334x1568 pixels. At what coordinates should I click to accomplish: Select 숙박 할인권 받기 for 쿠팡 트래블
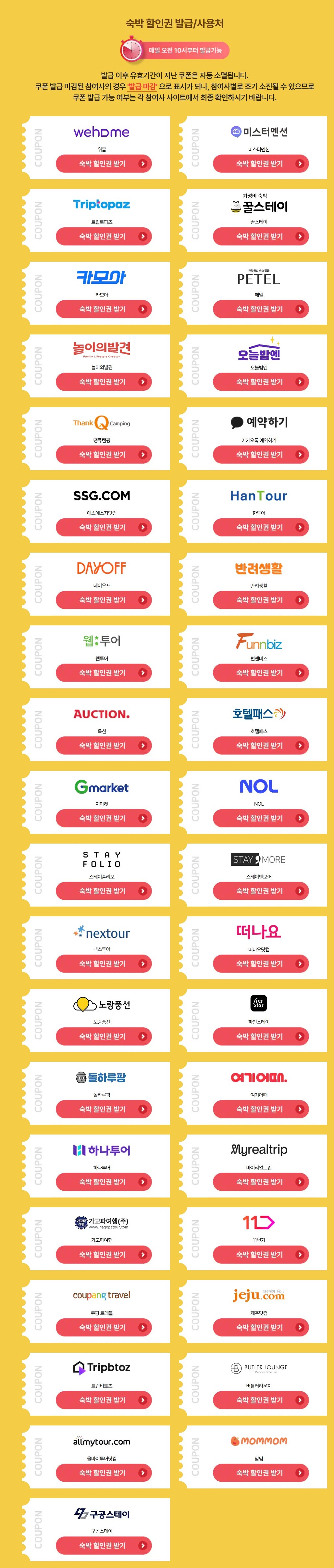(x=104, y=1327)
